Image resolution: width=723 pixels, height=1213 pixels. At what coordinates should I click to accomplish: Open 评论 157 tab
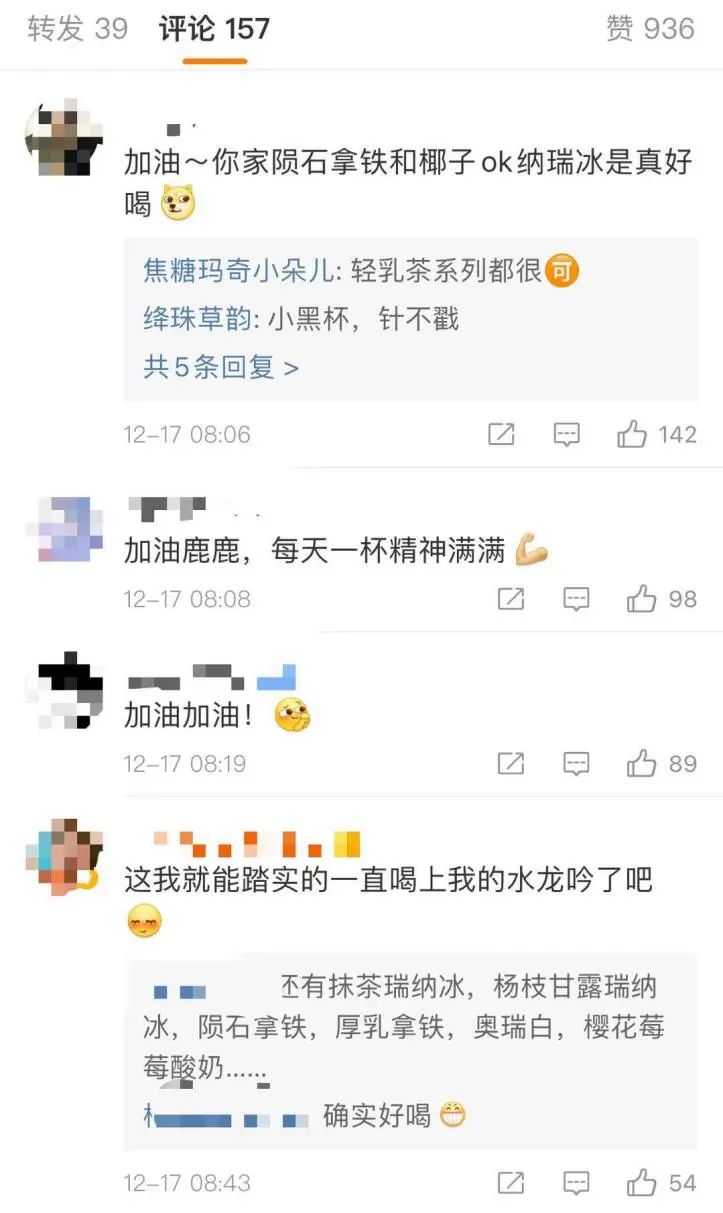click(214, 29)
